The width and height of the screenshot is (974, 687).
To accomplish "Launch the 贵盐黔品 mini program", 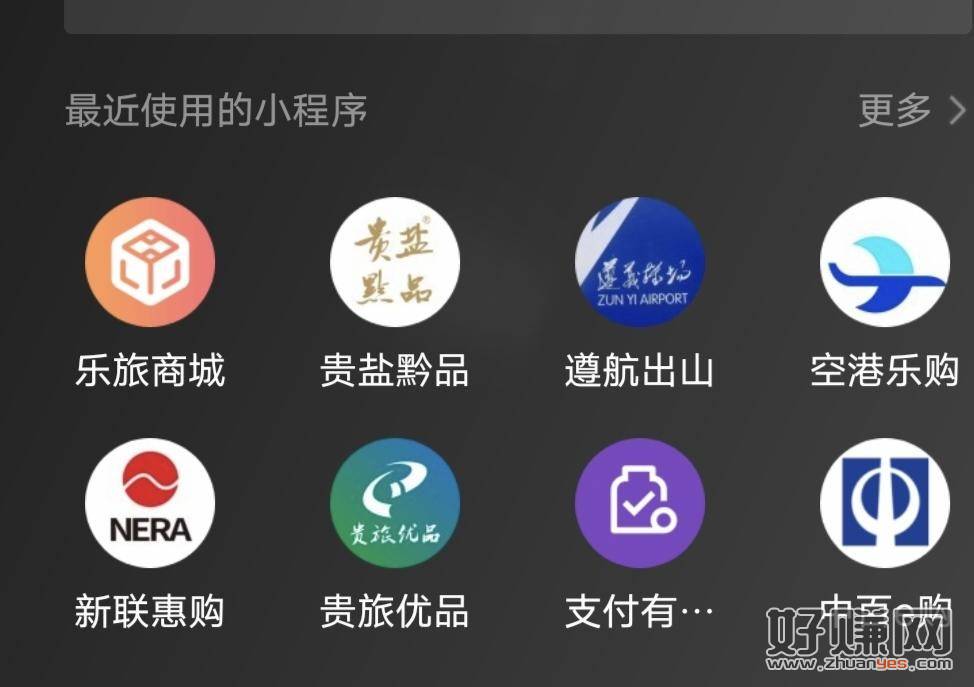I will 395,262.
